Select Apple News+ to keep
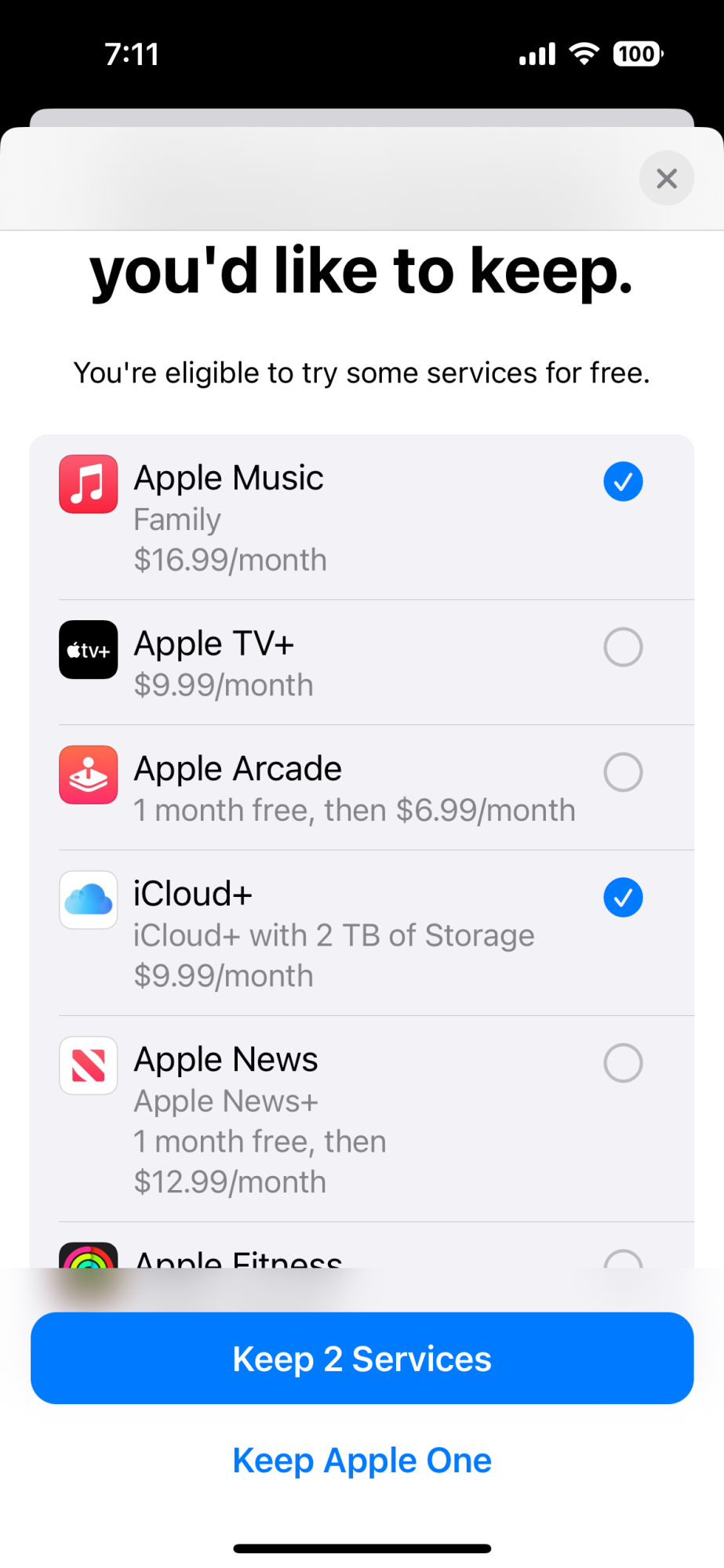This screenshot has width=724, height=1568. click(x=623, y=1063)
